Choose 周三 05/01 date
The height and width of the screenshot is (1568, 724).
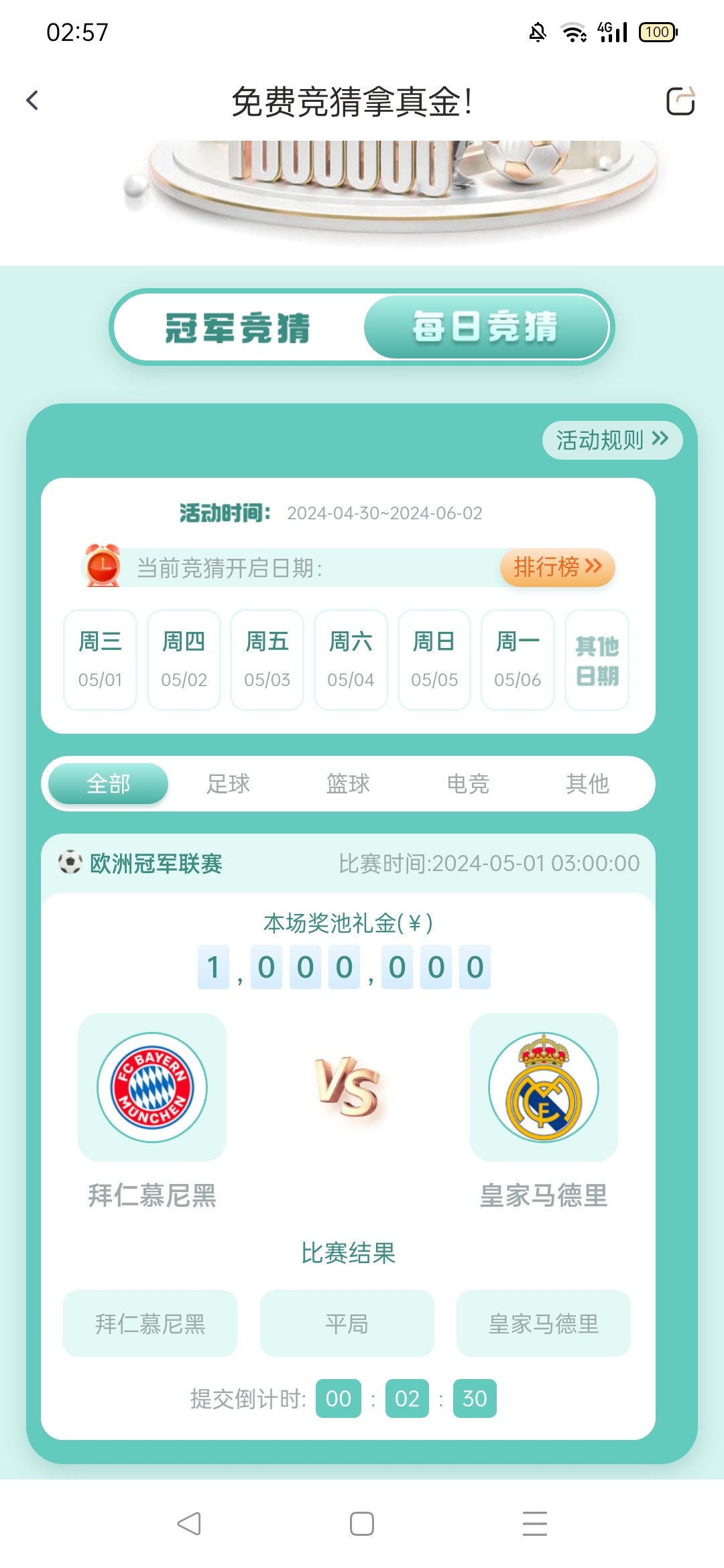(x=100, y=659)
